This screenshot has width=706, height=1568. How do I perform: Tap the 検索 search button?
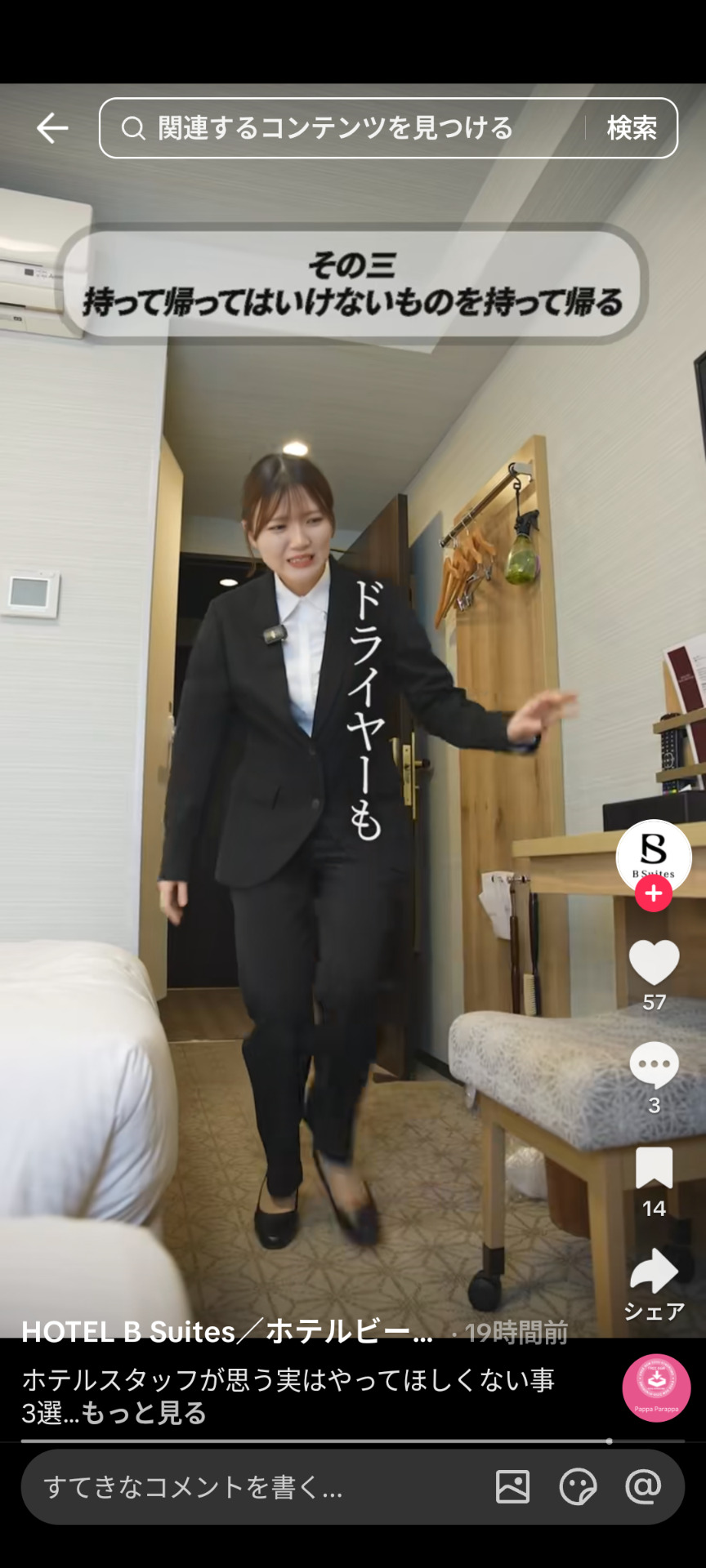pos(631,128)
